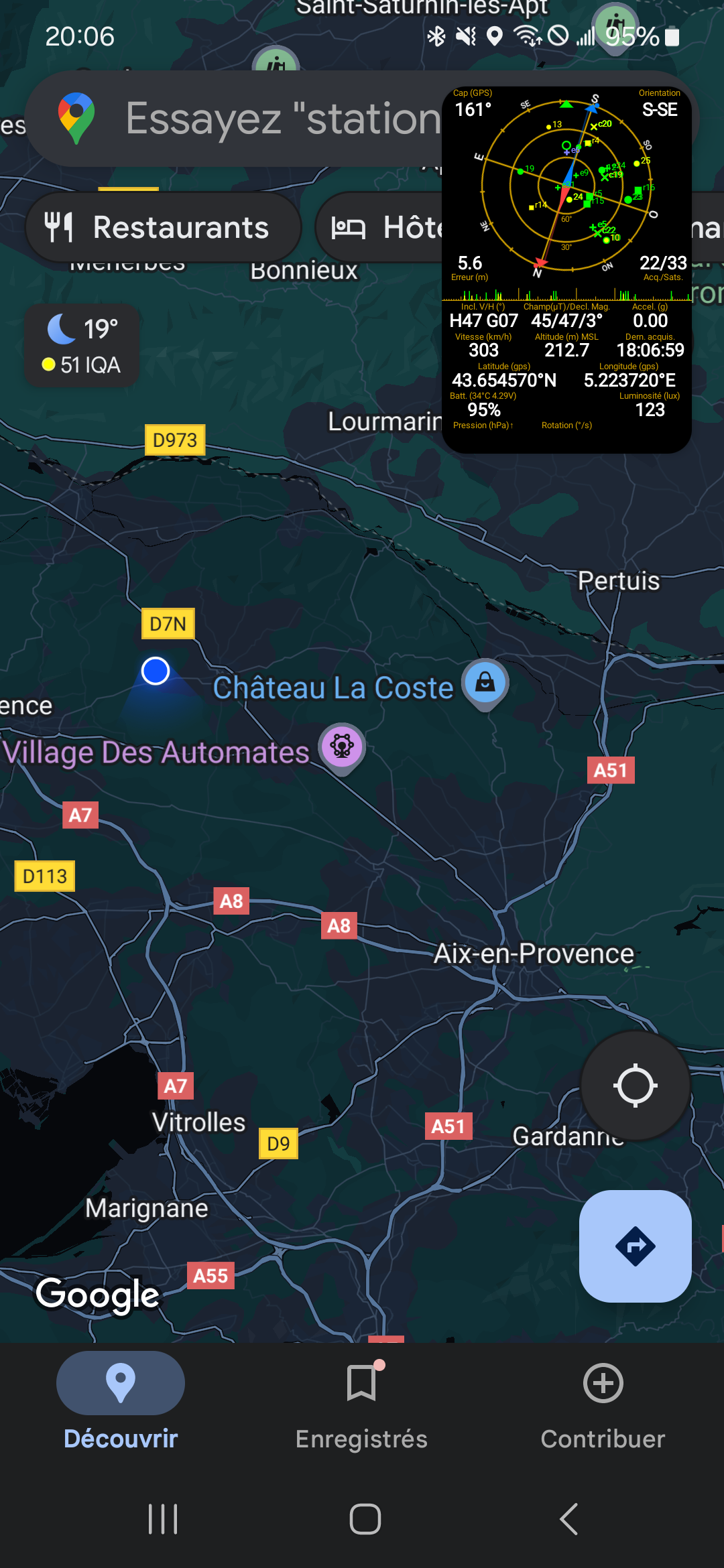This screenshot has height=1568, width=724.
Task: Open the Village Des Automates marker
Action: [342, 746]
